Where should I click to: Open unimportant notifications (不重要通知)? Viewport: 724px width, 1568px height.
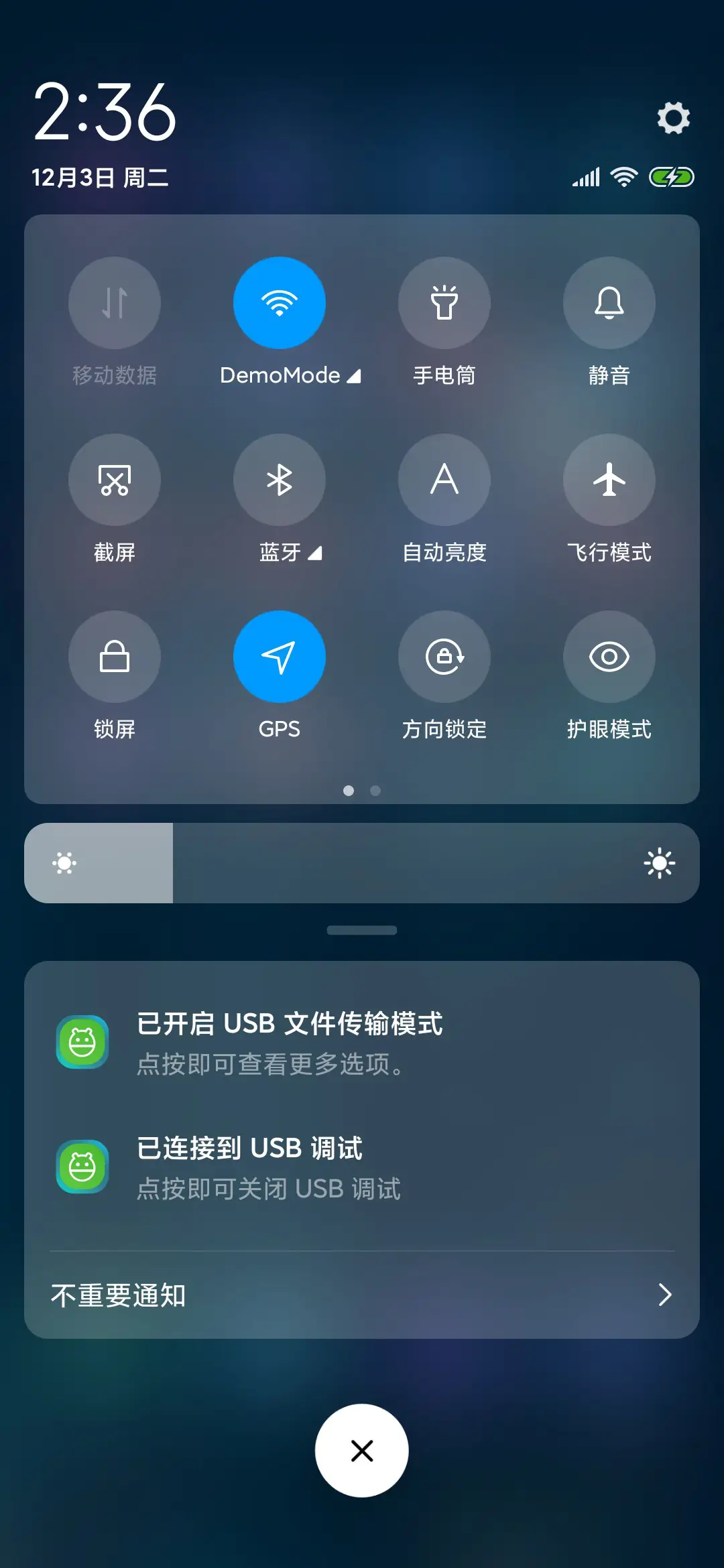point(362,1295)
